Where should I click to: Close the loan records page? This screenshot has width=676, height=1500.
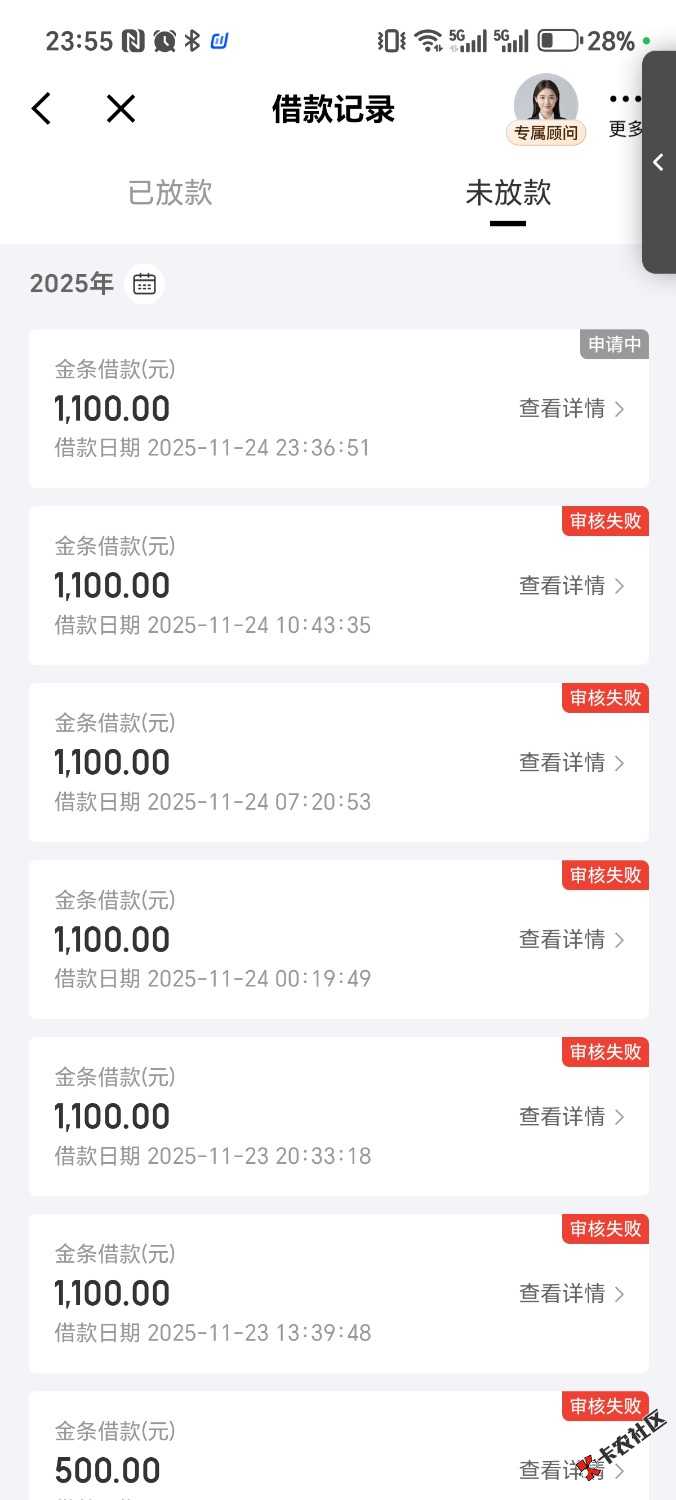121,109
